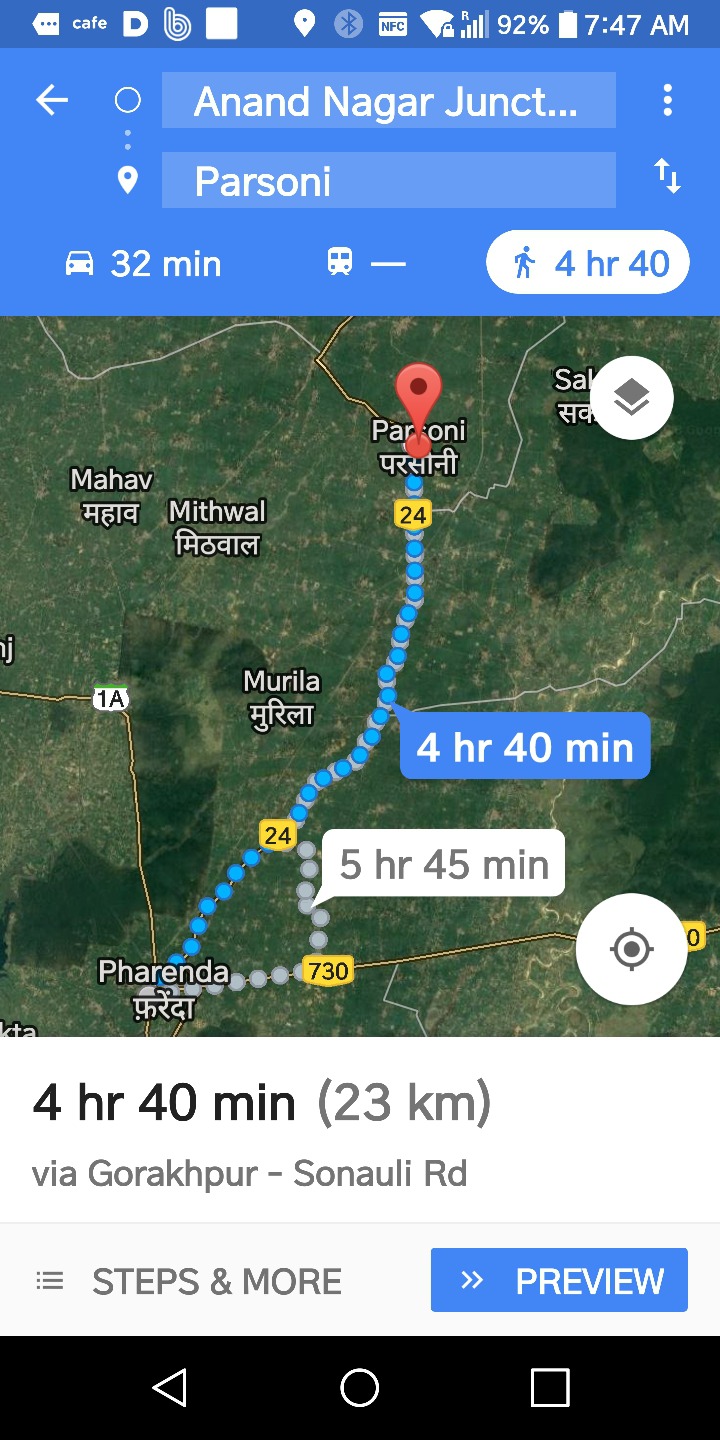Open Steps & More directions list
Viewport: 720px width, 1440px height.
189,1281
